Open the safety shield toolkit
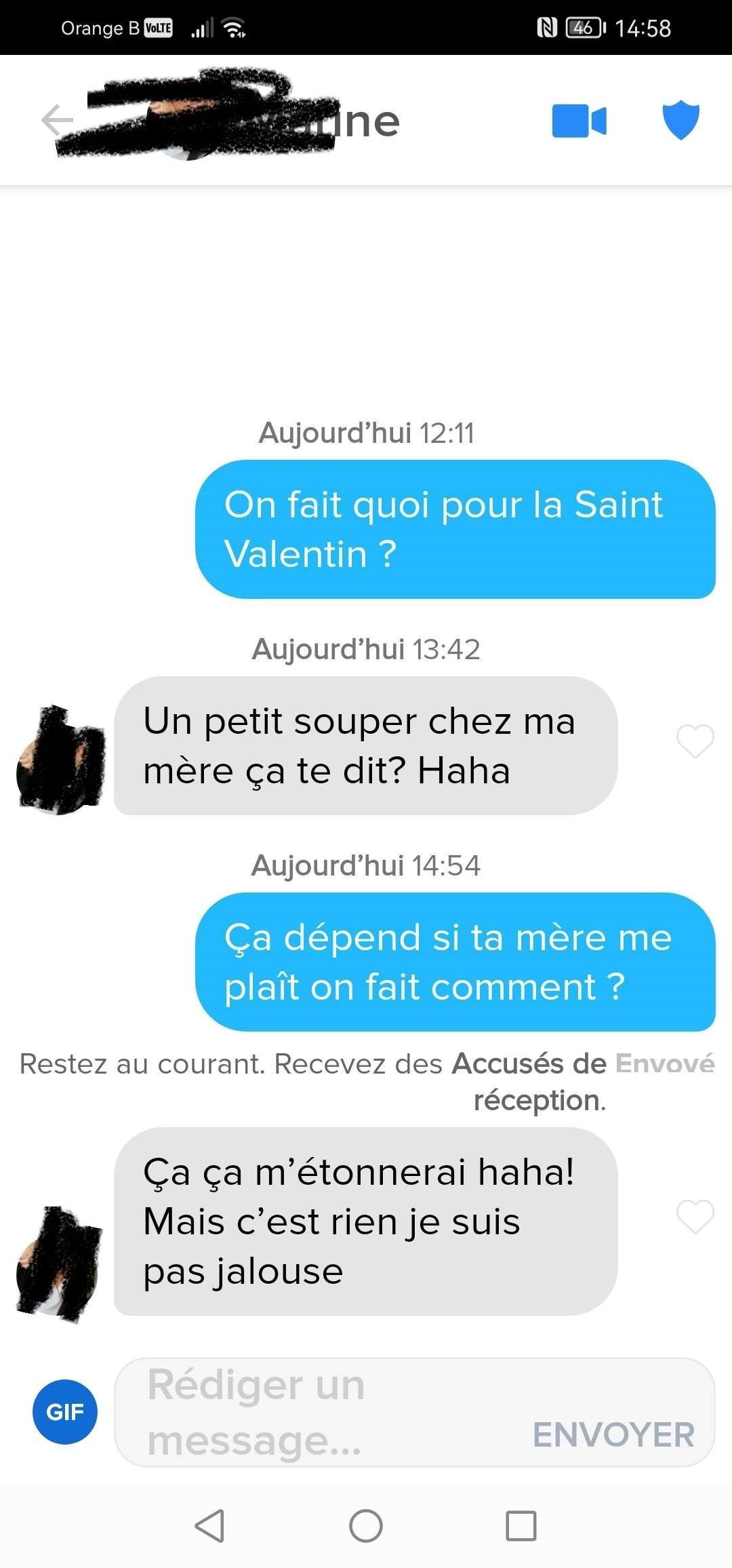Image resolution: width=732 pixels, height=1568 pixels. click(680, 120)
